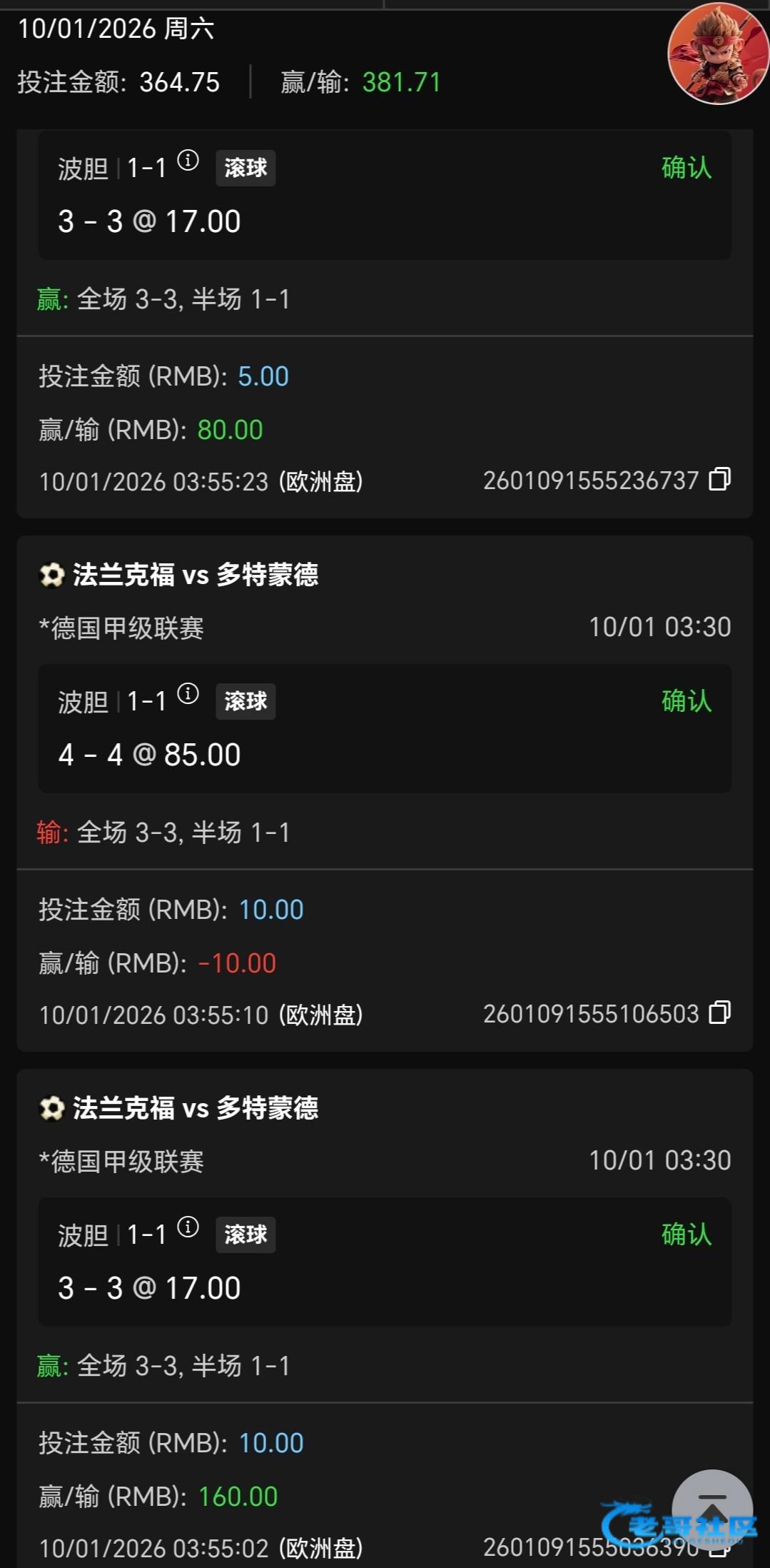Copy bet ID 2601091555236737

pyautogui.click(x=719, y=479)
